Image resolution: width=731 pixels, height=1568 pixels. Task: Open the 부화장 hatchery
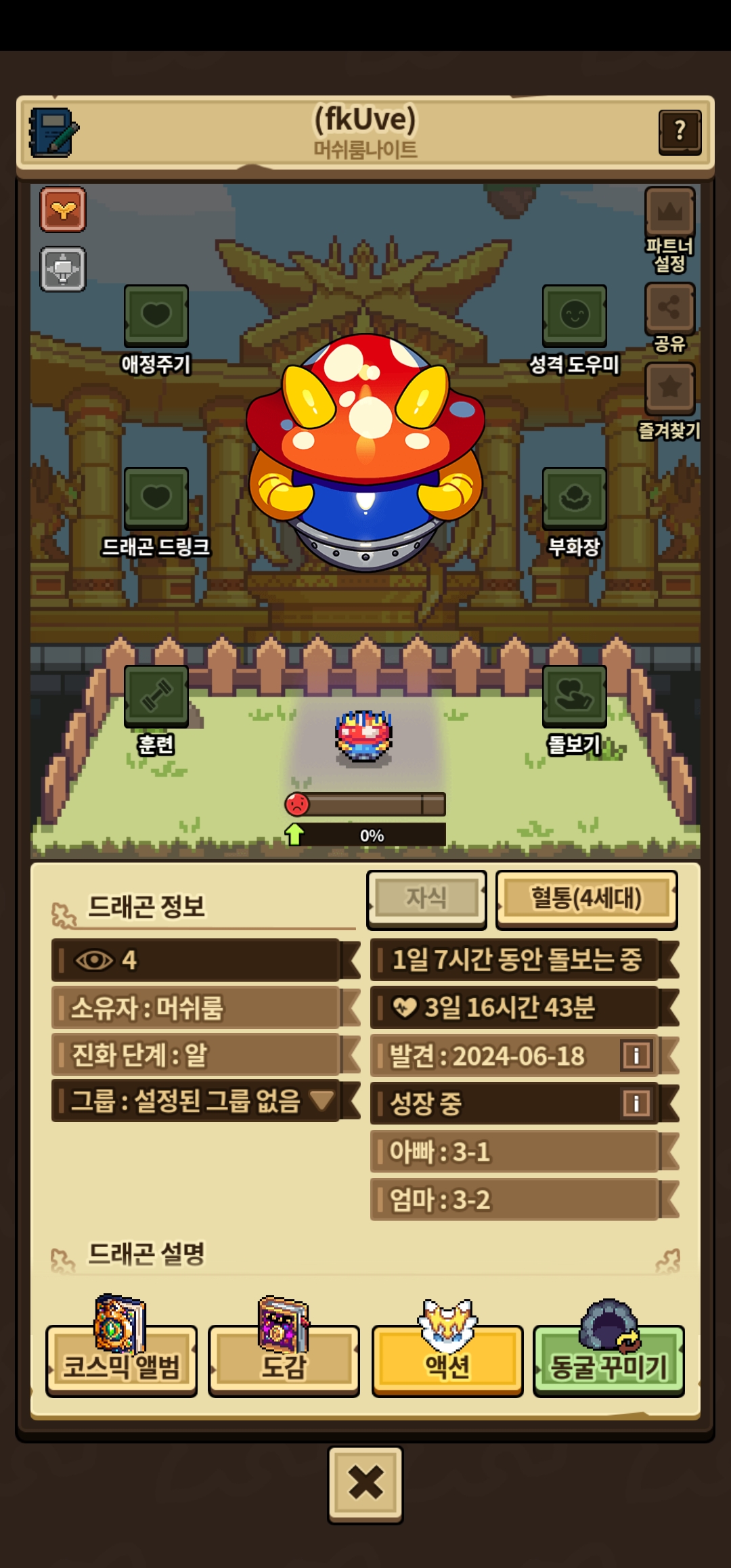point(574,499)
